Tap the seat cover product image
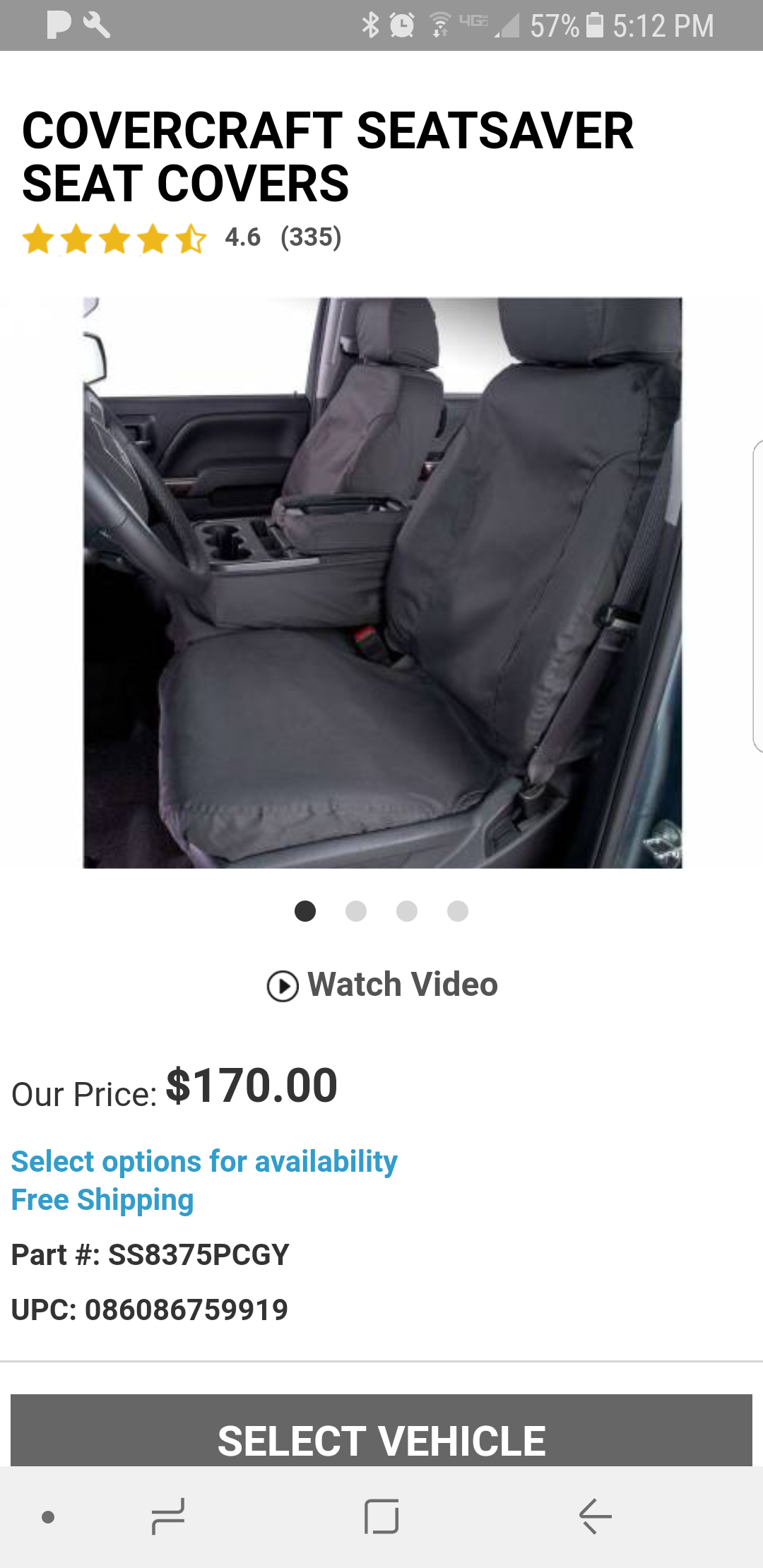Screen dimensions: 763x1568 (x=381, y=579)
